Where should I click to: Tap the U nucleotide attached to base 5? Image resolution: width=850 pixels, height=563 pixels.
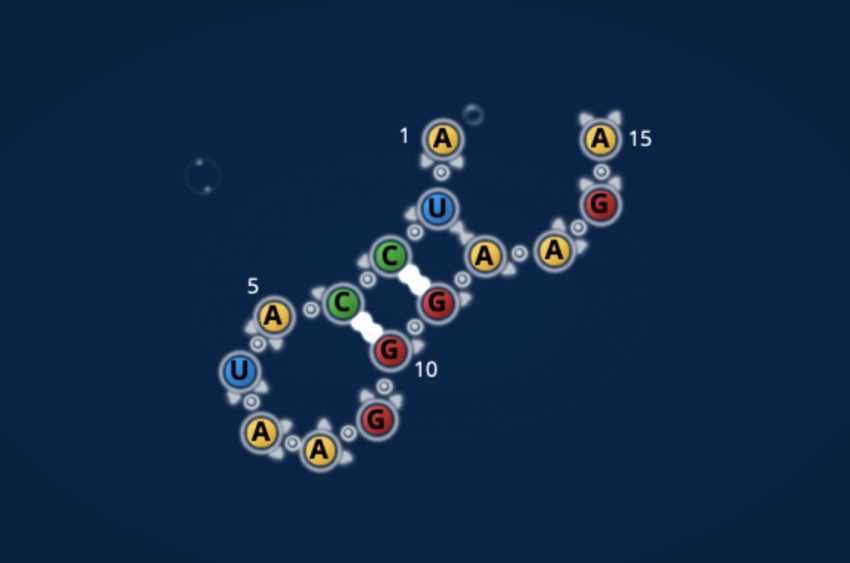(239, 372)
